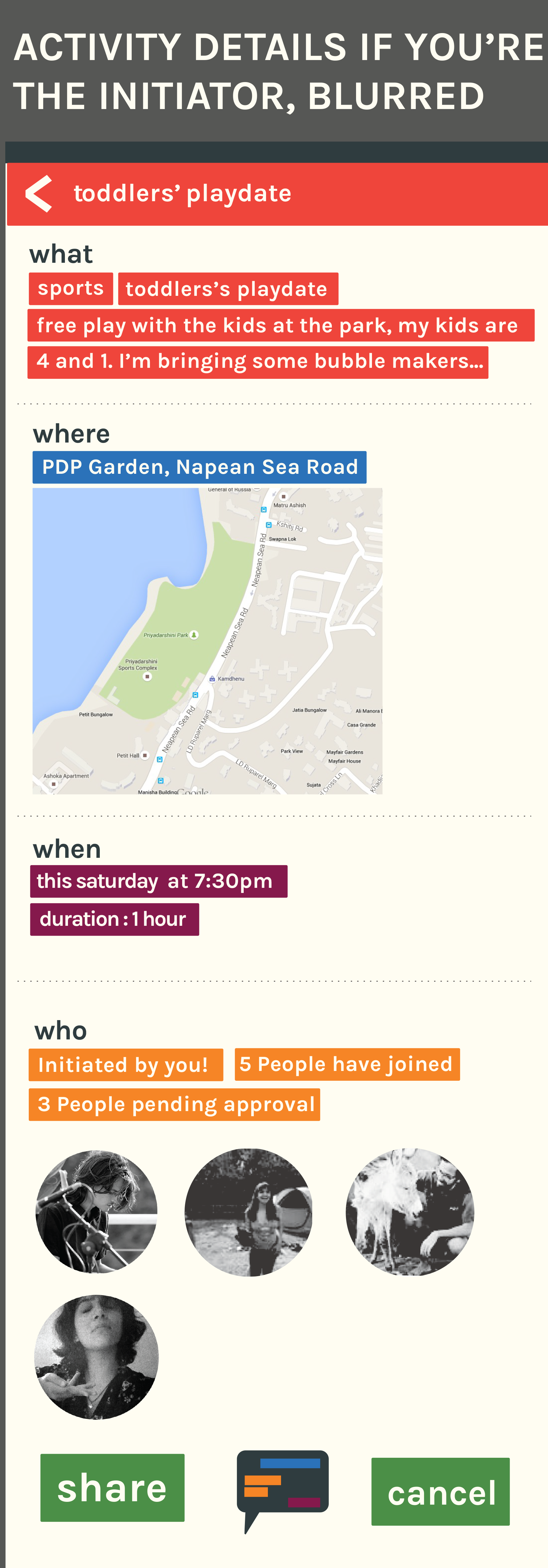The width and height of the screenshot is (548, 1568).
Task: Tap the PDP Garden, Napean Sea Road chip
Action: [x=200, y=467]
